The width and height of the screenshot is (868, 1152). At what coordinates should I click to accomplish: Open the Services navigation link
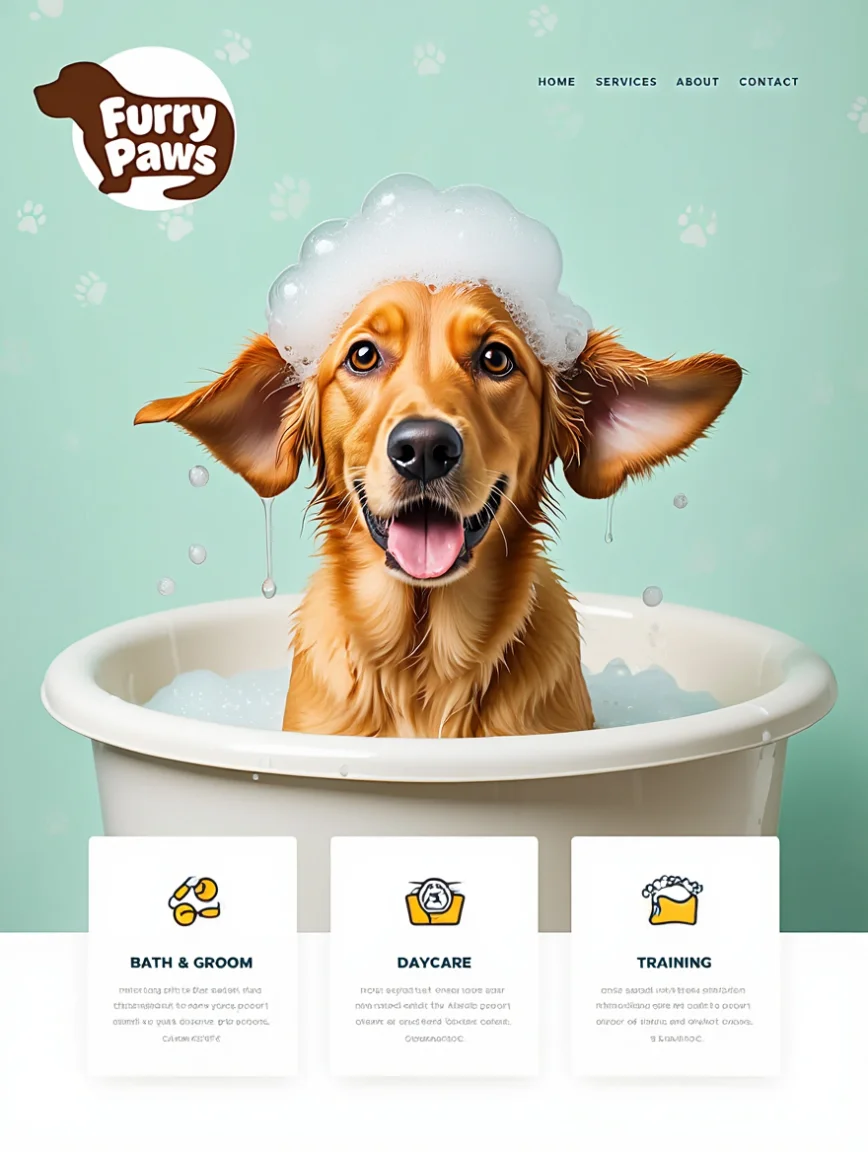626,82
